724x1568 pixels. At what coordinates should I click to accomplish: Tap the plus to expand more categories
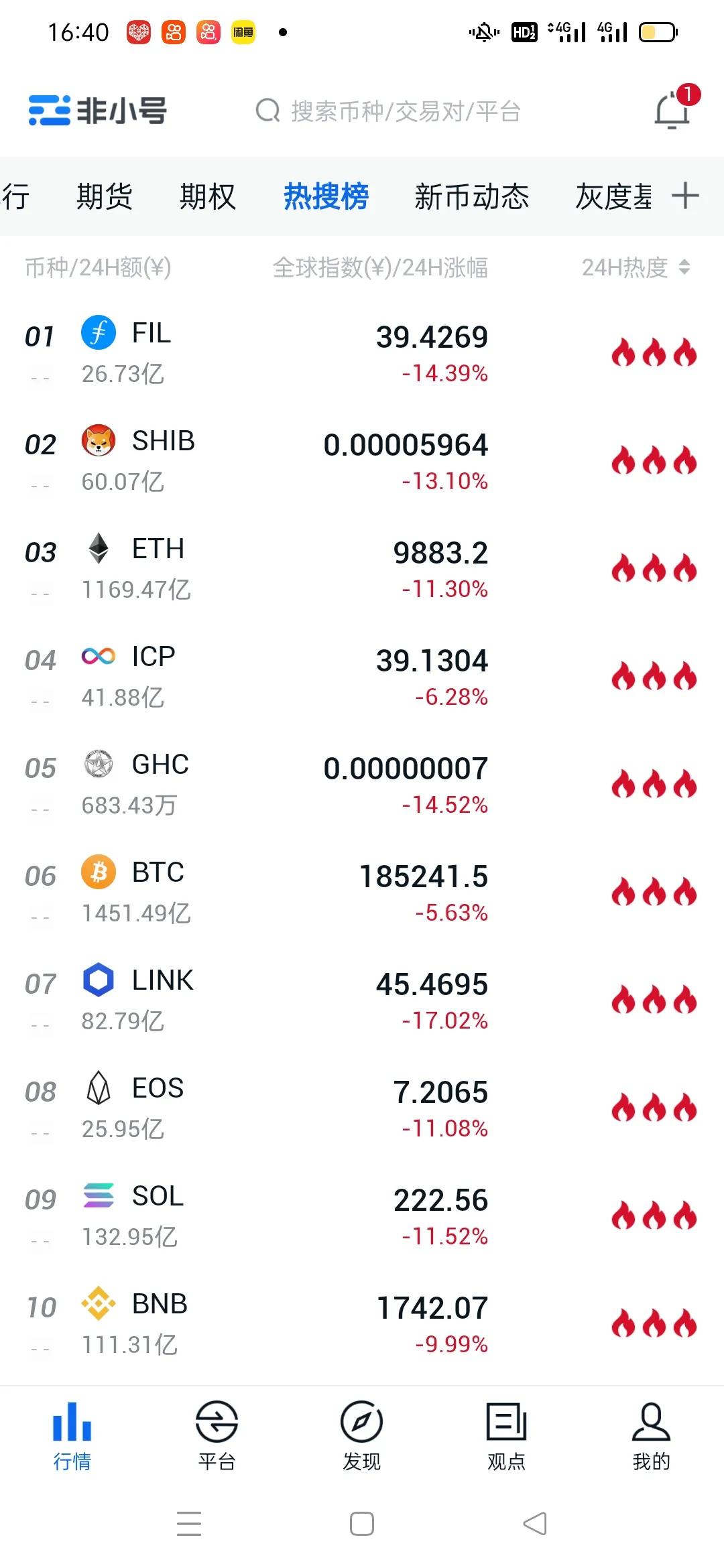685,196
